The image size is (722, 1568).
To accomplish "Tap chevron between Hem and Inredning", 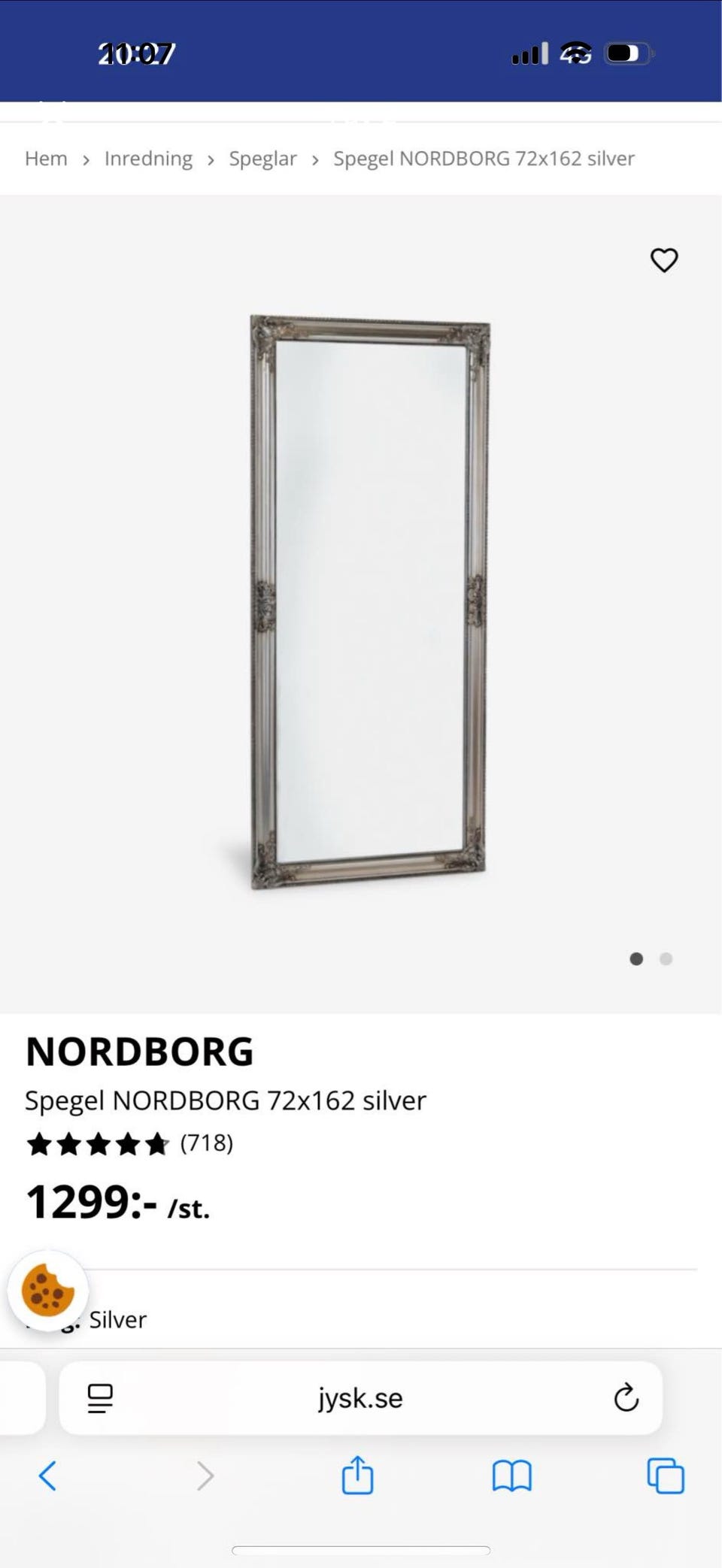I will pos(86,159).
